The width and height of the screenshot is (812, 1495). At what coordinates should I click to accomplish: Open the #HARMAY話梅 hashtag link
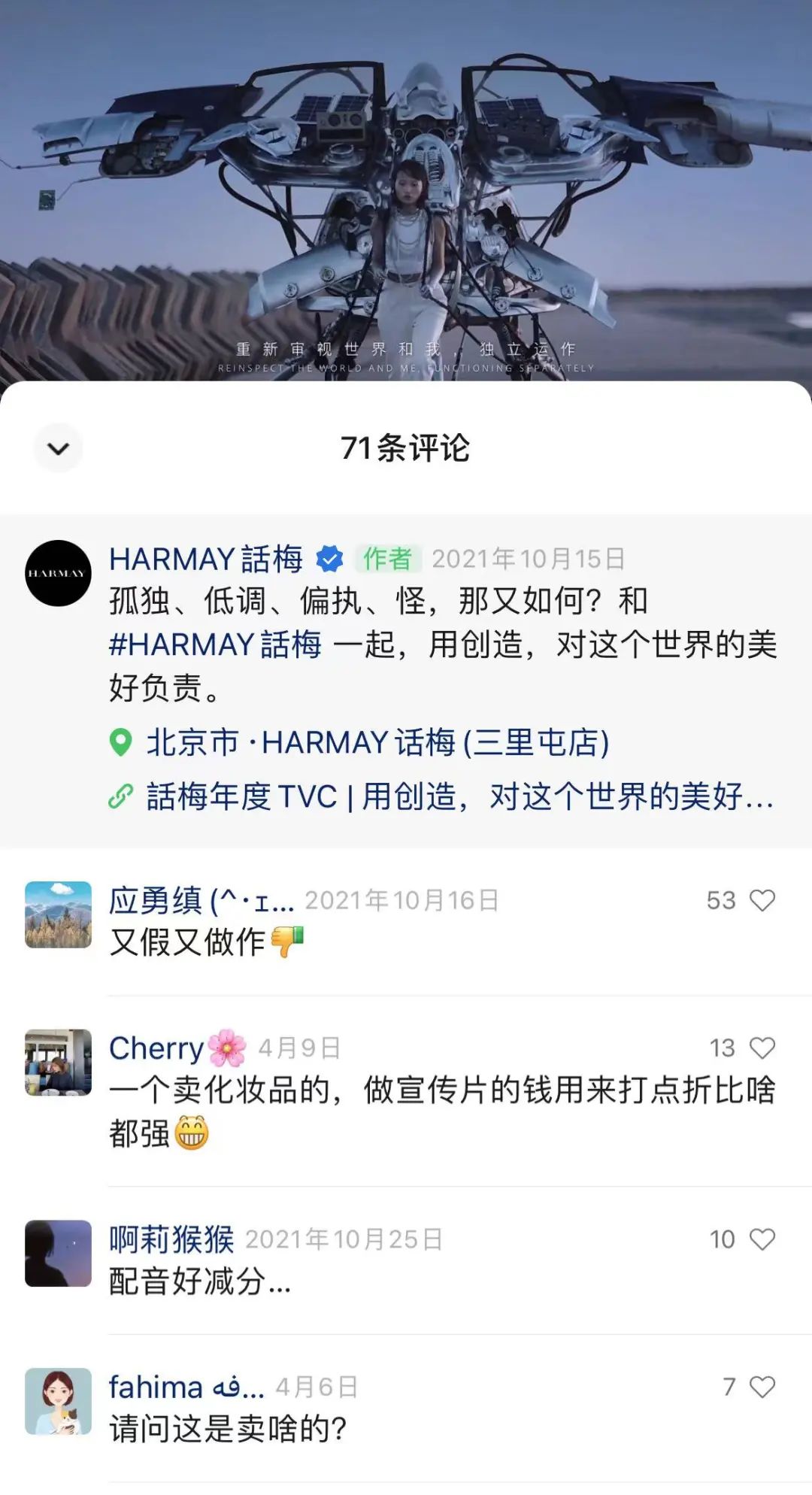pos(215,644)
